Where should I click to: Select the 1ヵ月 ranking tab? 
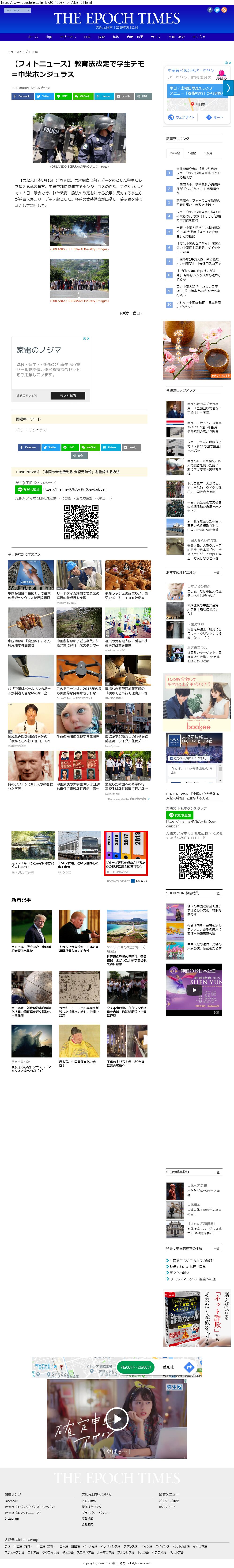pos(208,153)
